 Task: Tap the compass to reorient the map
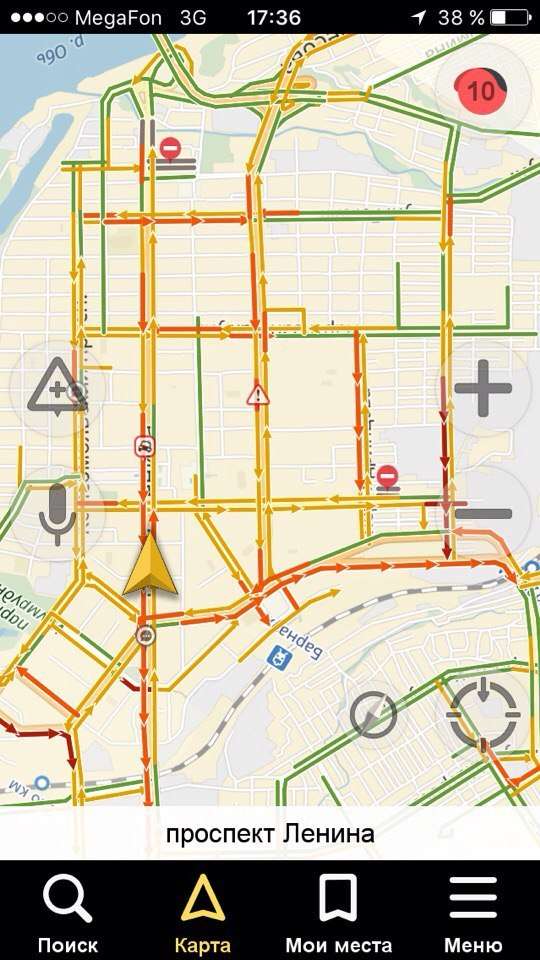[373, 714]
